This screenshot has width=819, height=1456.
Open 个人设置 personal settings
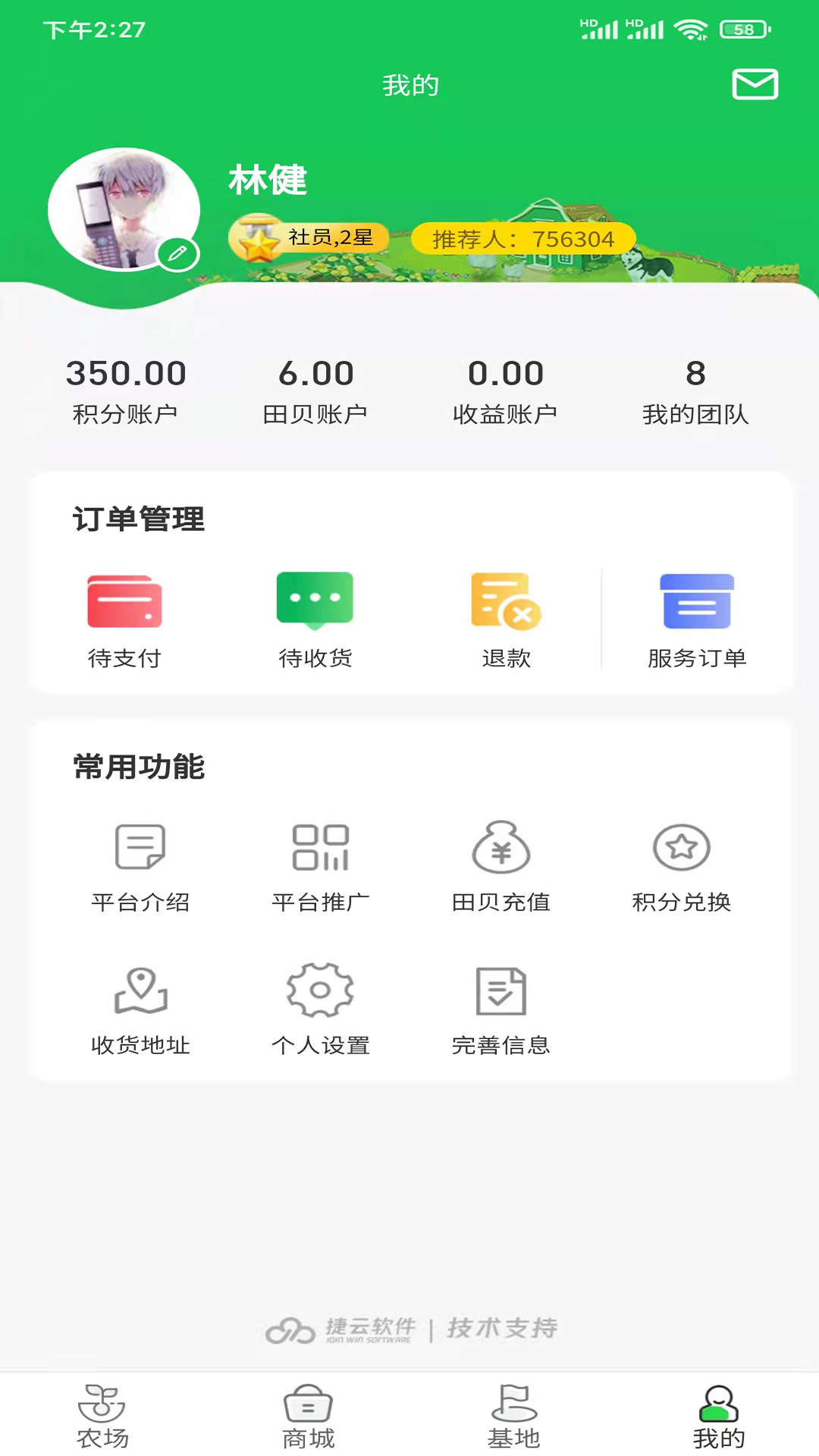point(321,1010)
